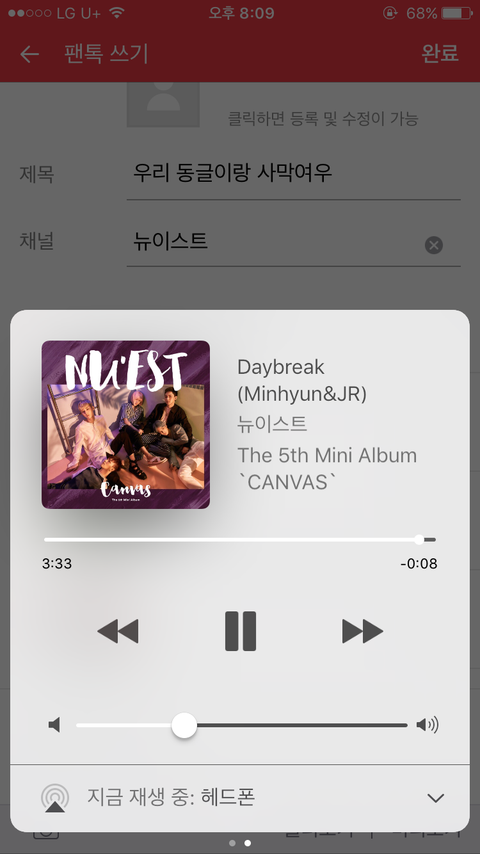Go back with the top arrow
This screenshot has height=854, width=480.
coord(29,54)
